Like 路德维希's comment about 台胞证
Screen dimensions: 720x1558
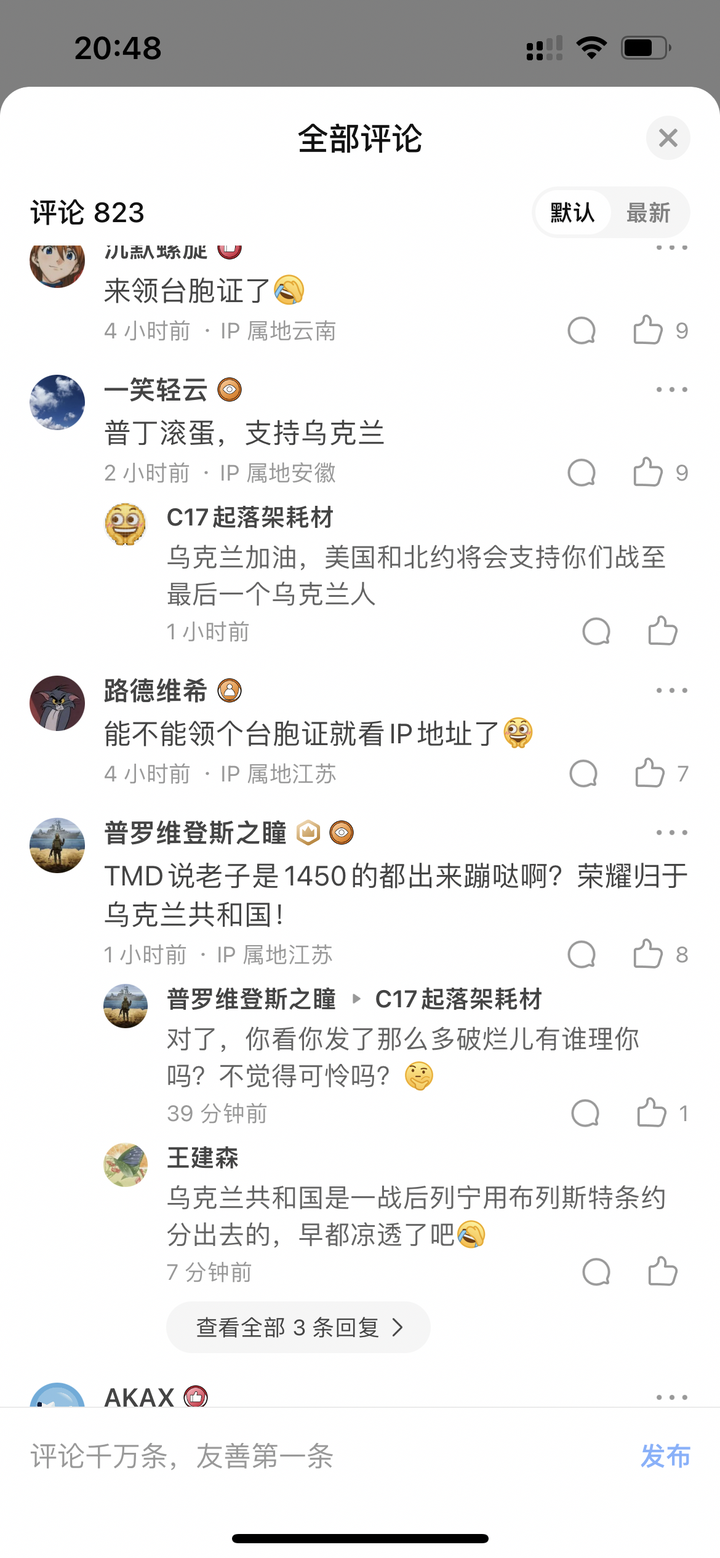coord(649,773)
